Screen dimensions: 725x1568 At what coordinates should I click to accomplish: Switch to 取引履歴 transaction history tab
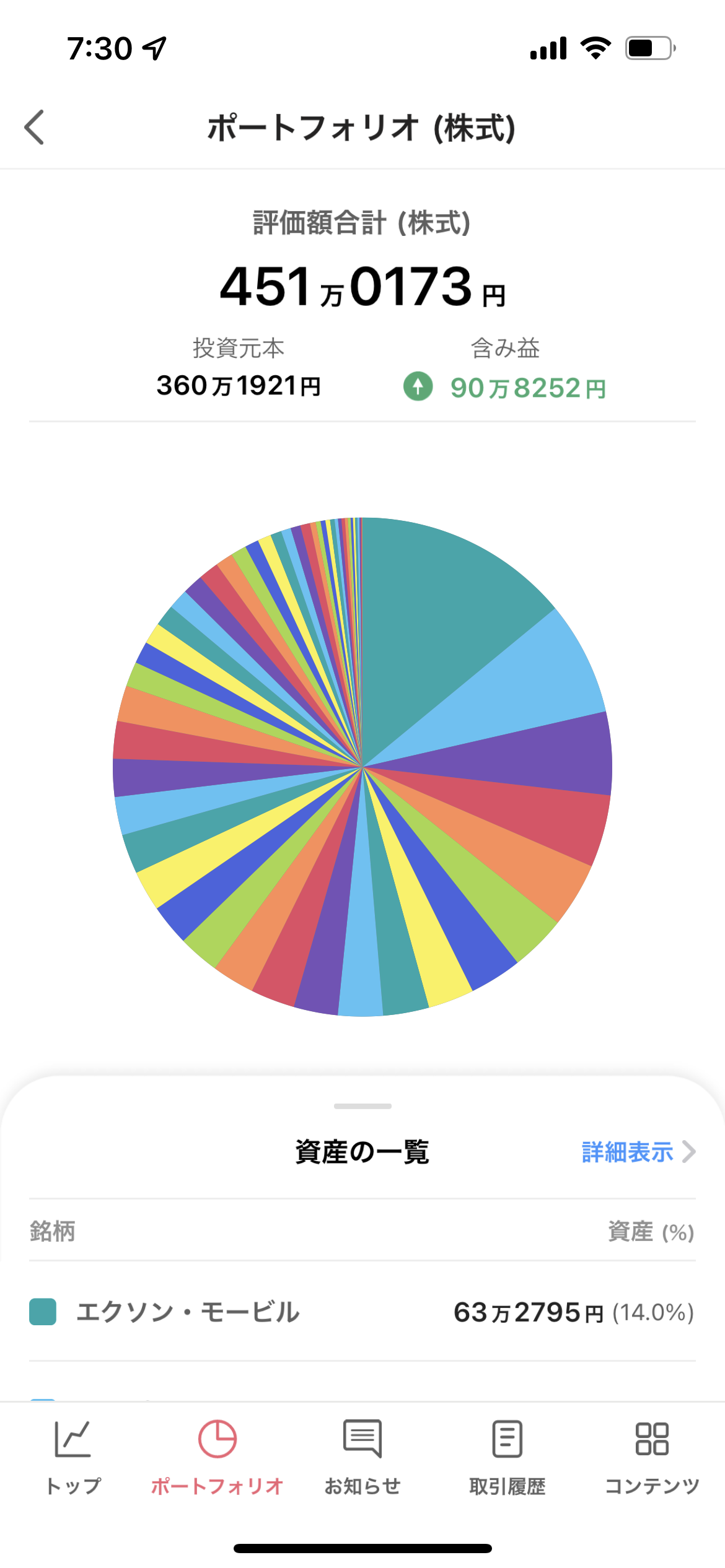tap(507, 1458)
